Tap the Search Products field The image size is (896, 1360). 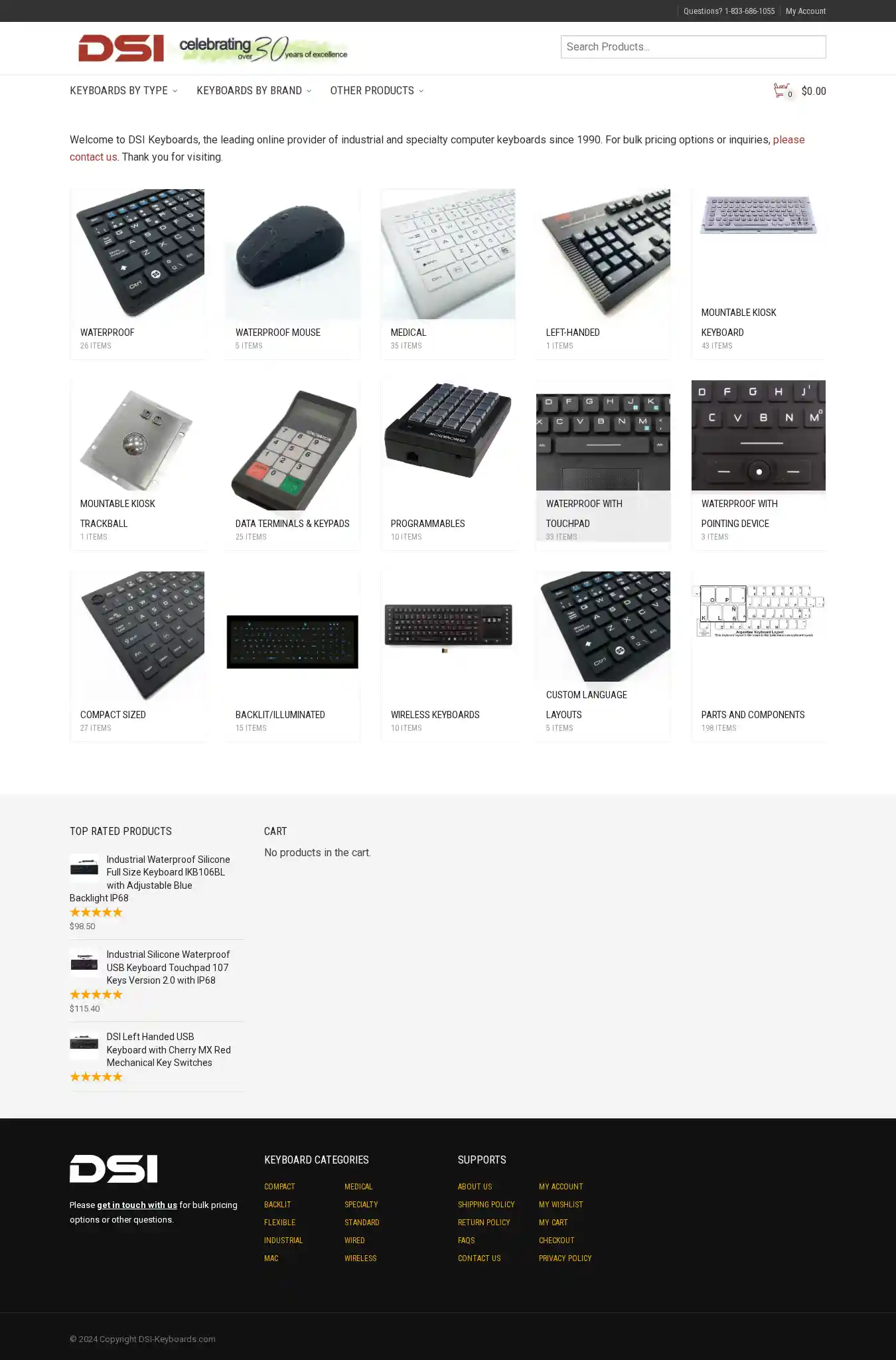tap(693, 46)
